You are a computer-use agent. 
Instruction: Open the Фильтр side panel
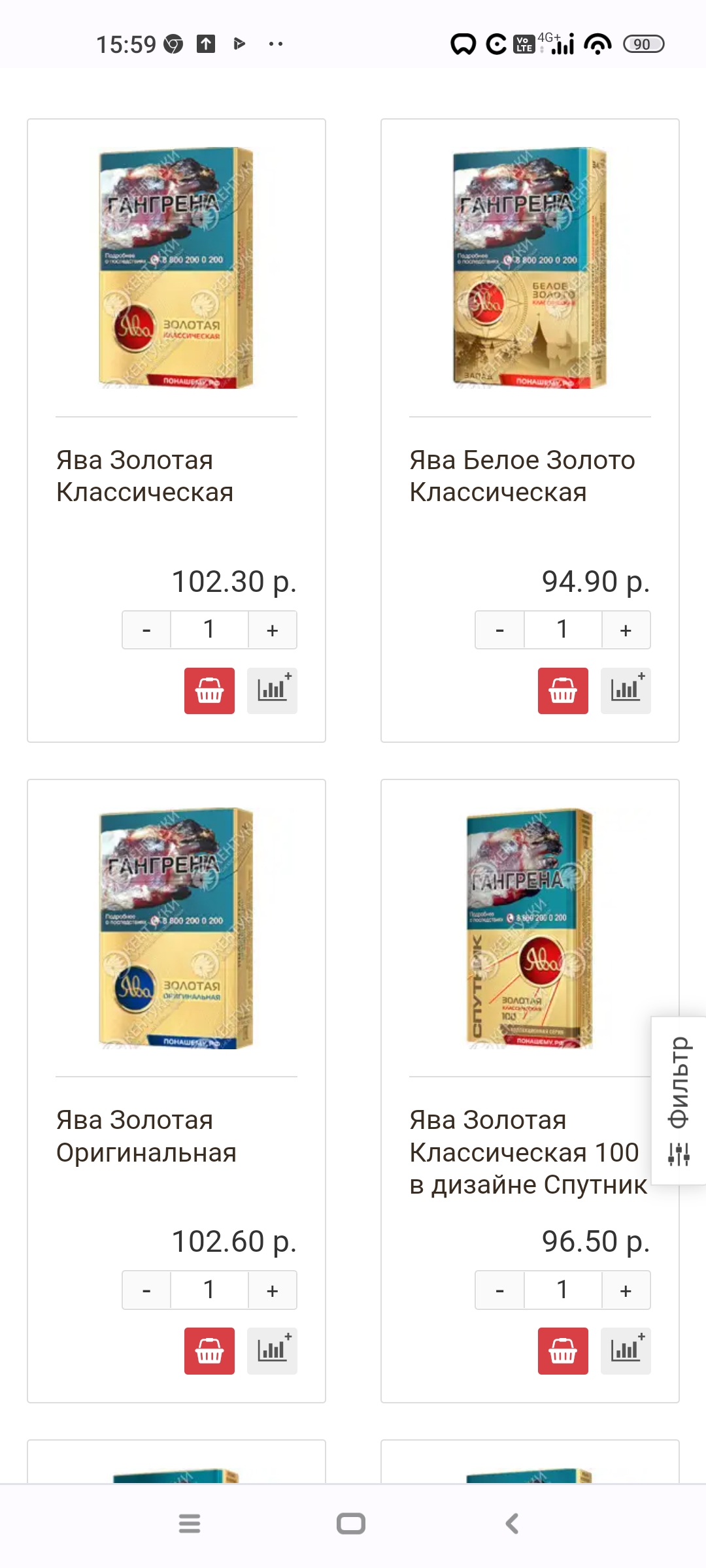pos(679,1101)
